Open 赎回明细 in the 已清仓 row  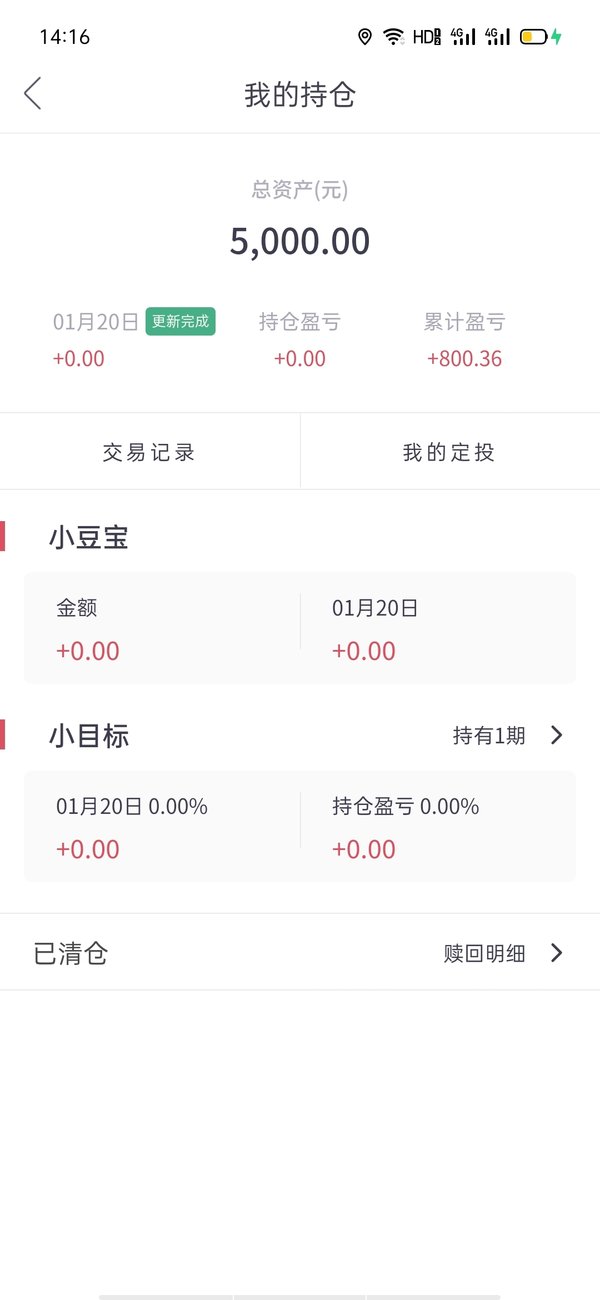coord(504,953)
